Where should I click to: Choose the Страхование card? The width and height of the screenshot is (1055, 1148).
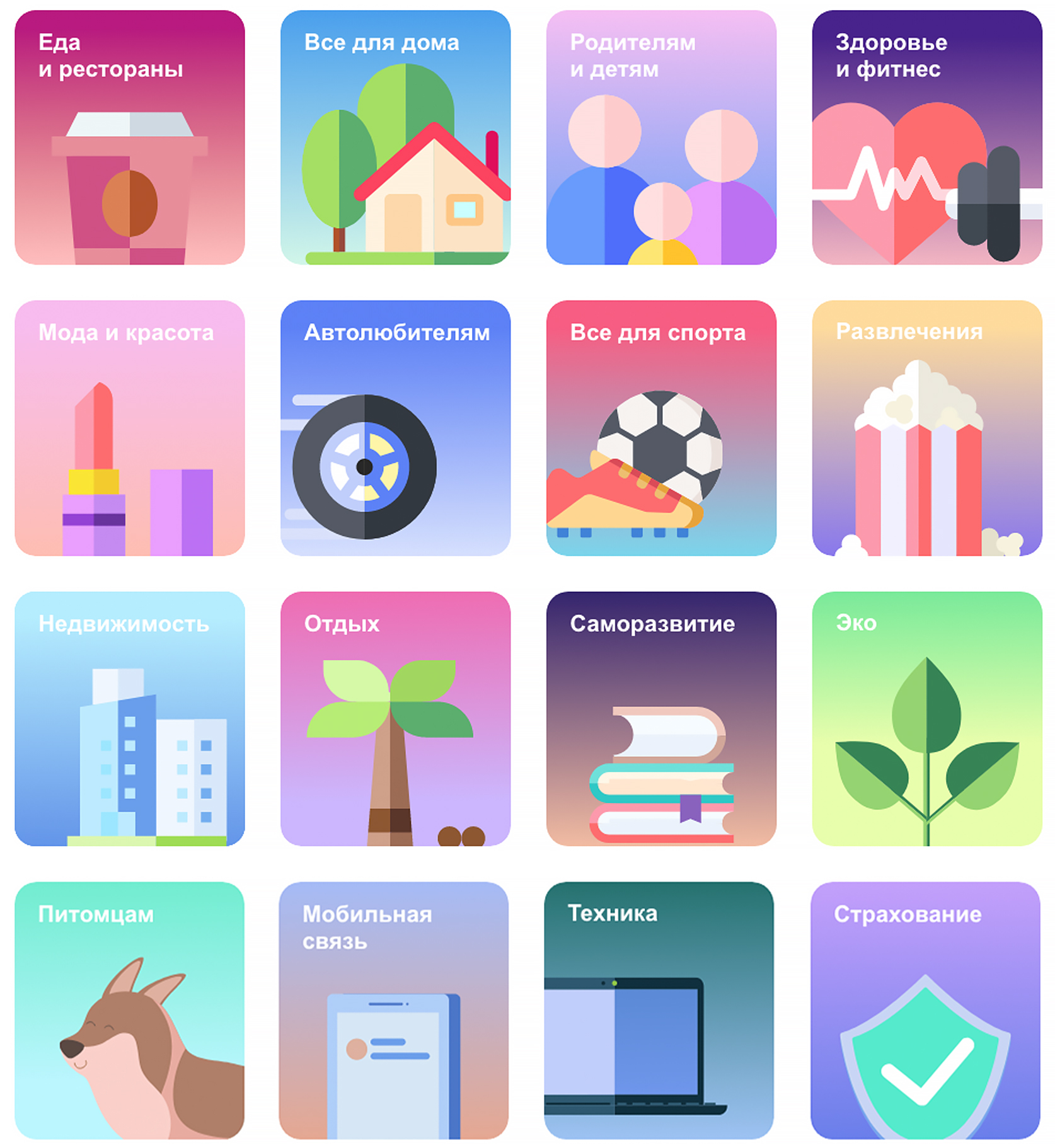[925, 1009]
